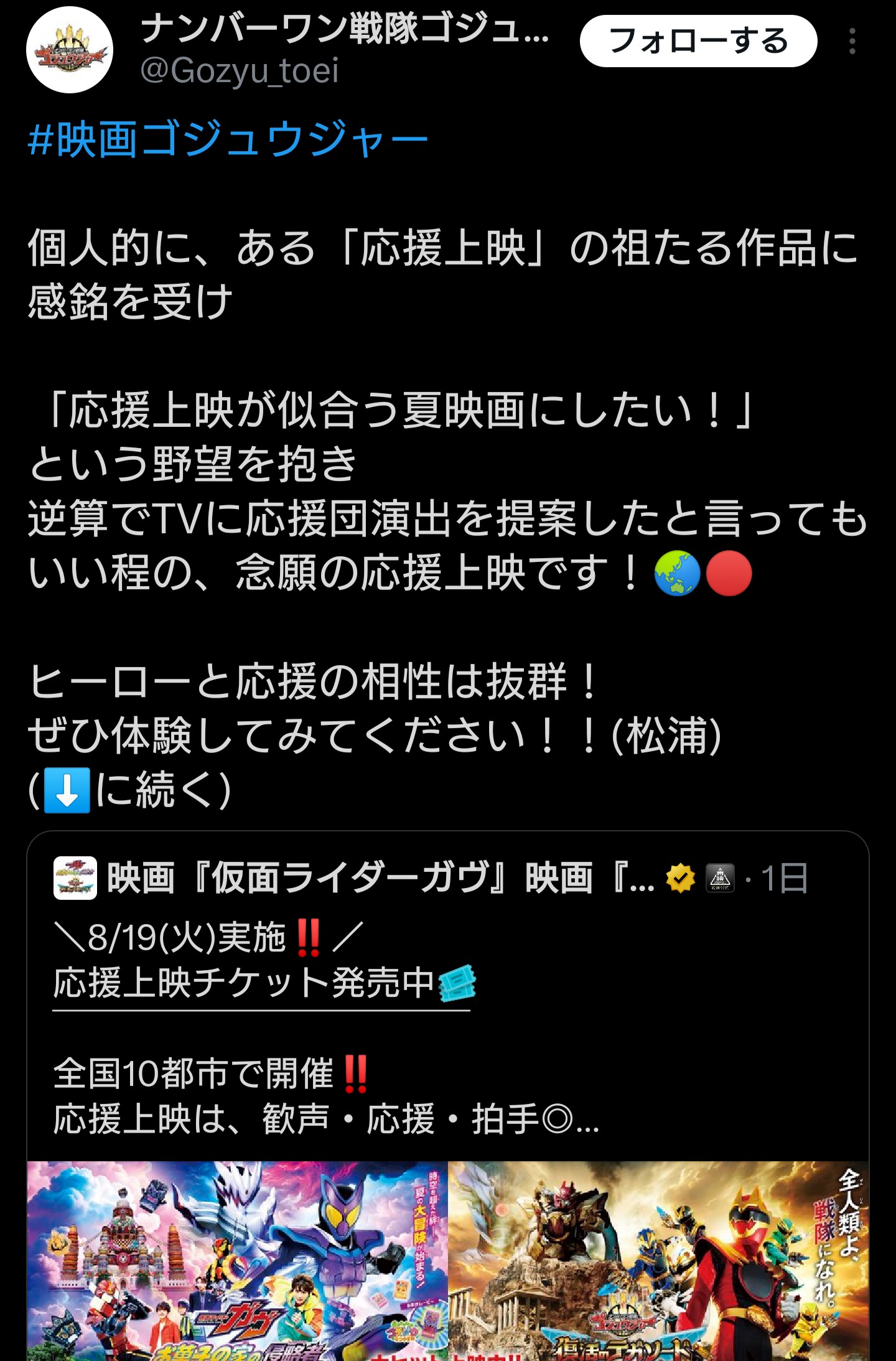Open the three-dot overflow menu
Image resolution: width=896 pixels, height=1361 pixels.
pos(852,42)
